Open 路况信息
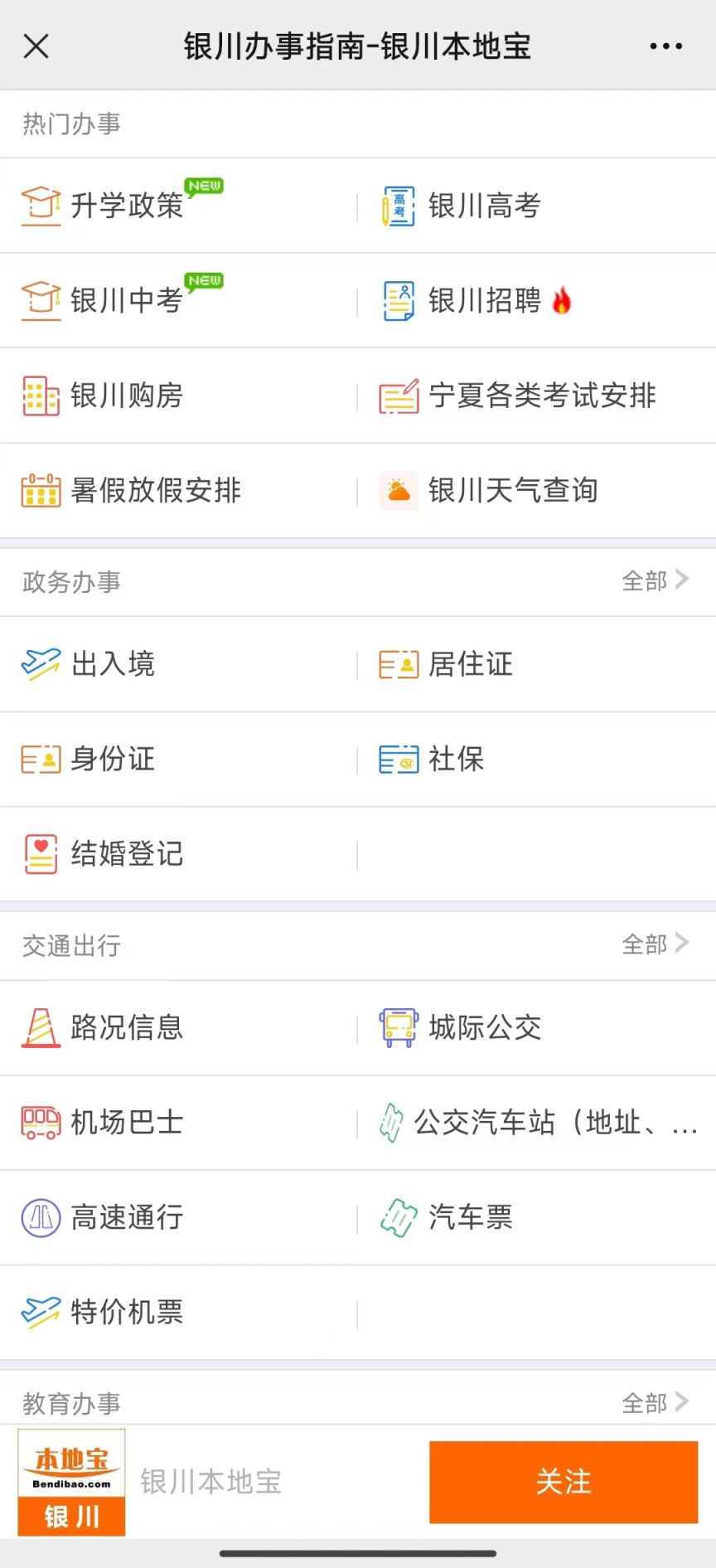 179,1028
